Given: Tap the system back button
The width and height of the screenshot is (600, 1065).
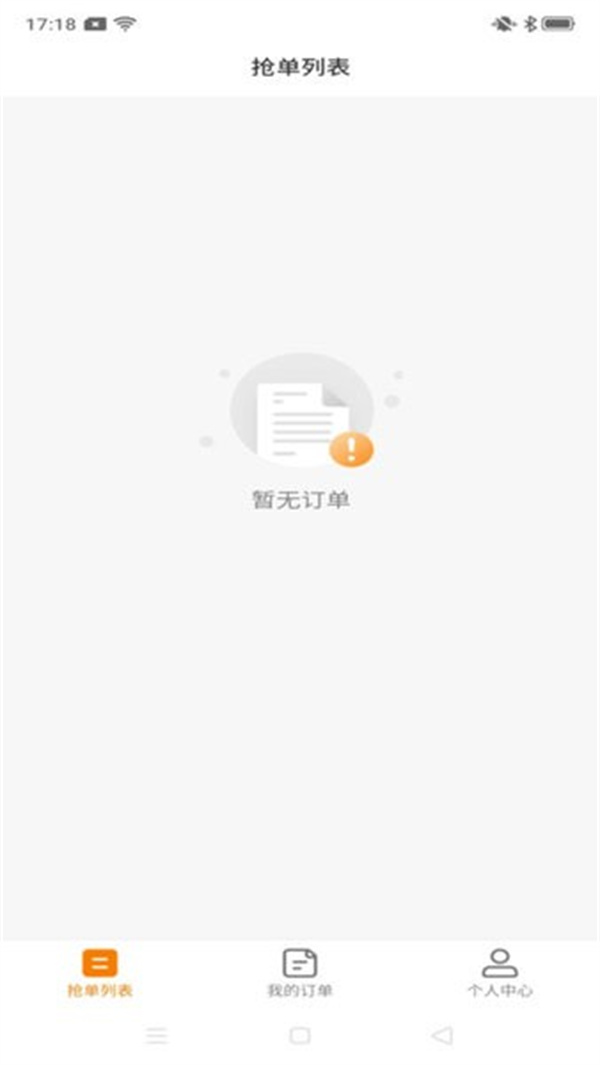Looking at the screenshot, I should [442, 1035].
